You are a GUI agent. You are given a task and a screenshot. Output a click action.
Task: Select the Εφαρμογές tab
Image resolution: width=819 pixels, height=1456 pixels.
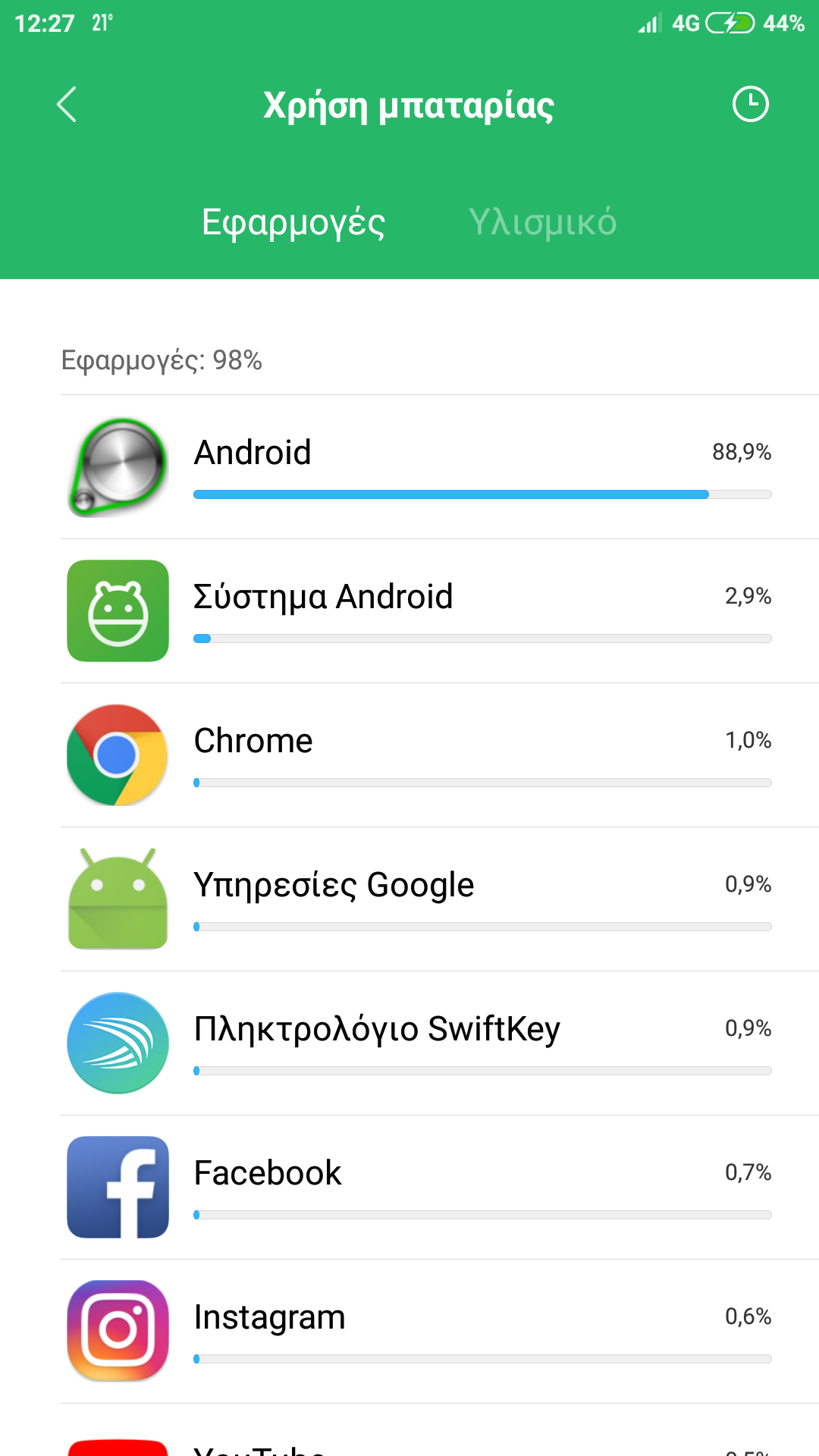coord(293,222)
